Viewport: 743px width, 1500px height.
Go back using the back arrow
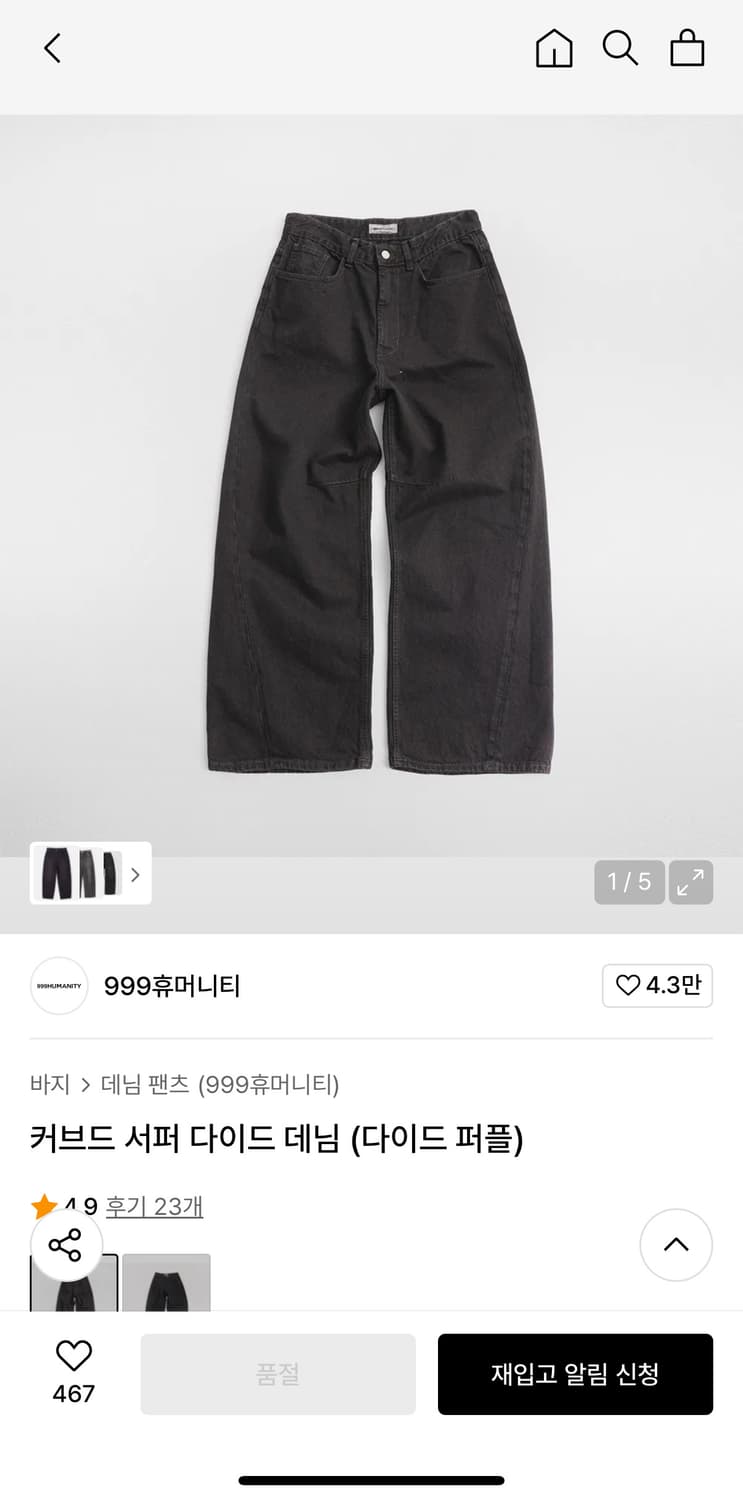click(x=52, y=47)
